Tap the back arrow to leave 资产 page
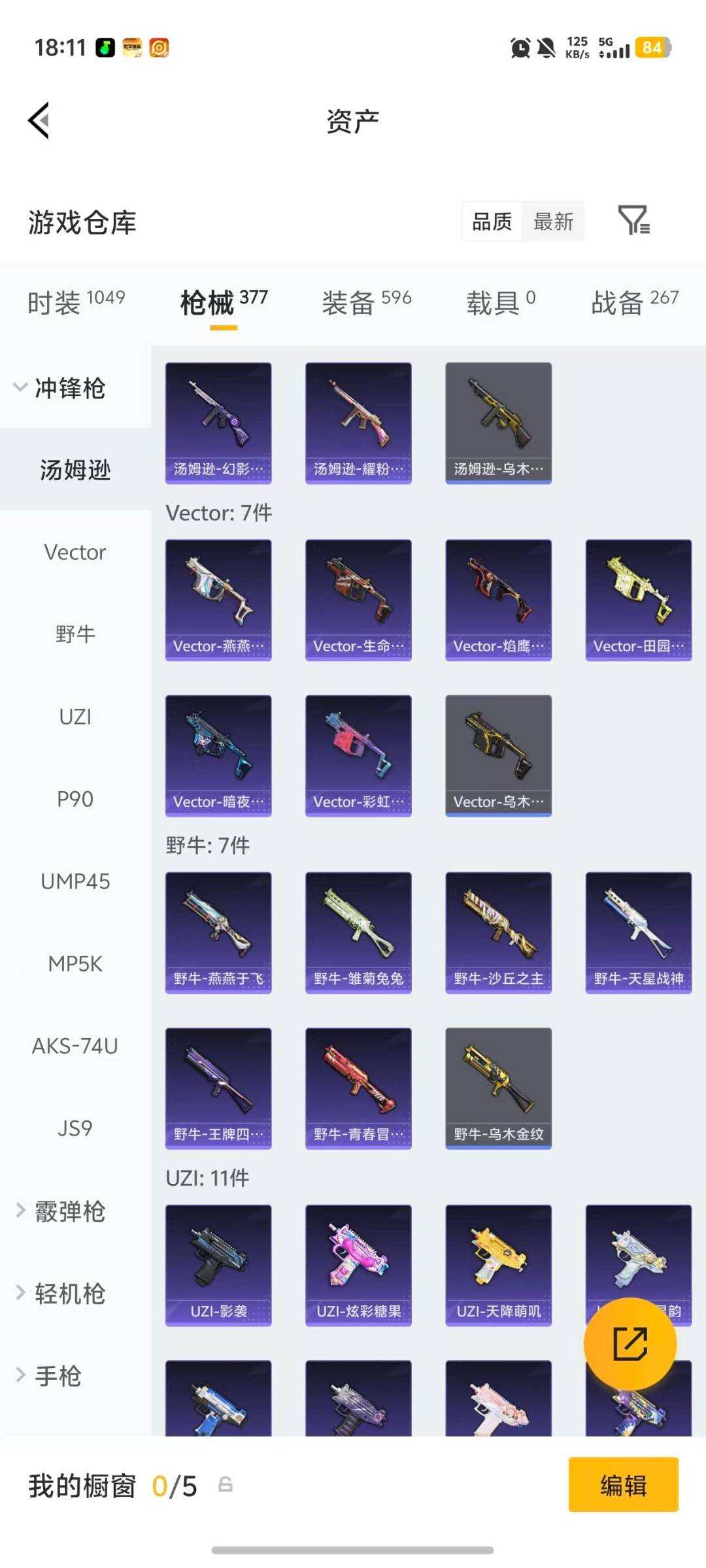 pos(37,120)
